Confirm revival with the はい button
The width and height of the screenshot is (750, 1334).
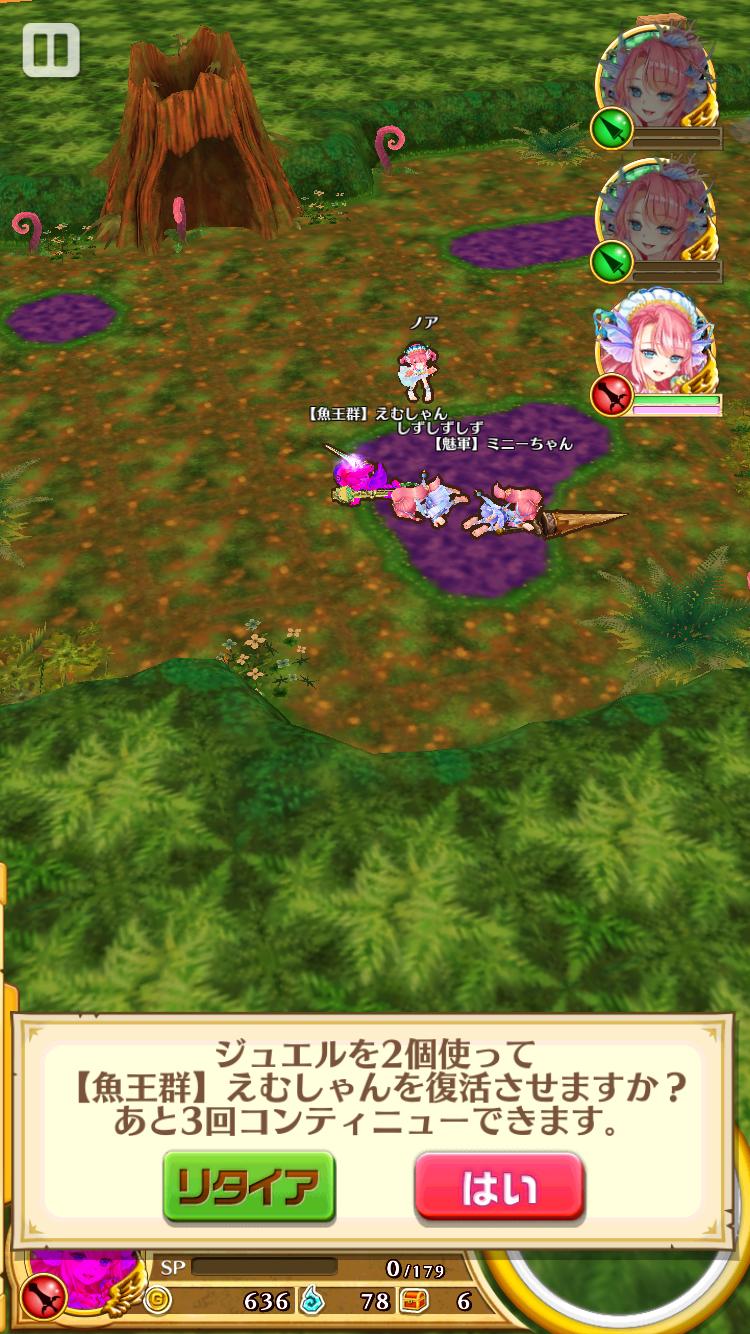(499, 1186)
